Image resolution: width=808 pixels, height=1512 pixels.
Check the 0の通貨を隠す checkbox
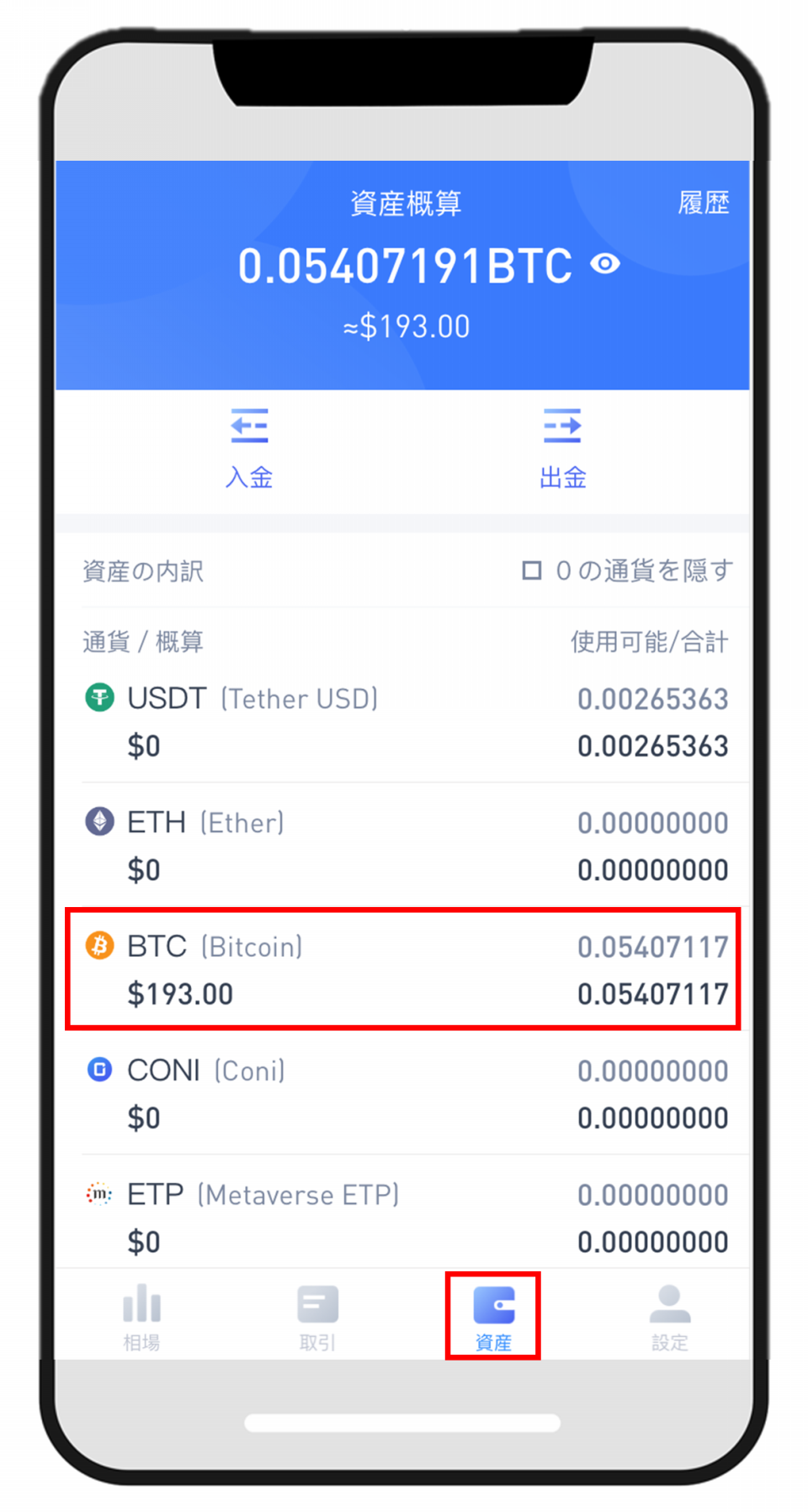(x=531, y=570)
